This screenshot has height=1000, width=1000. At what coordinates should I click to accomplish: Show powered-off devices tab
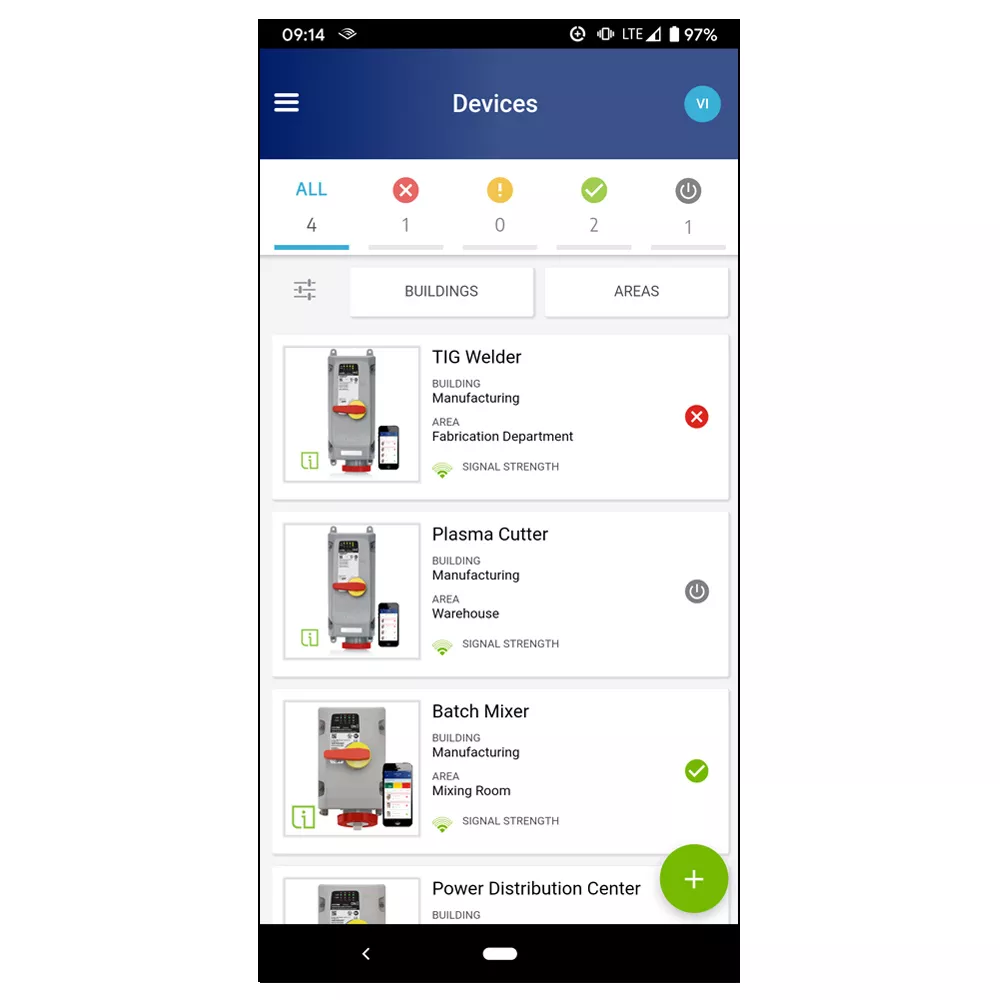point(688,206)
